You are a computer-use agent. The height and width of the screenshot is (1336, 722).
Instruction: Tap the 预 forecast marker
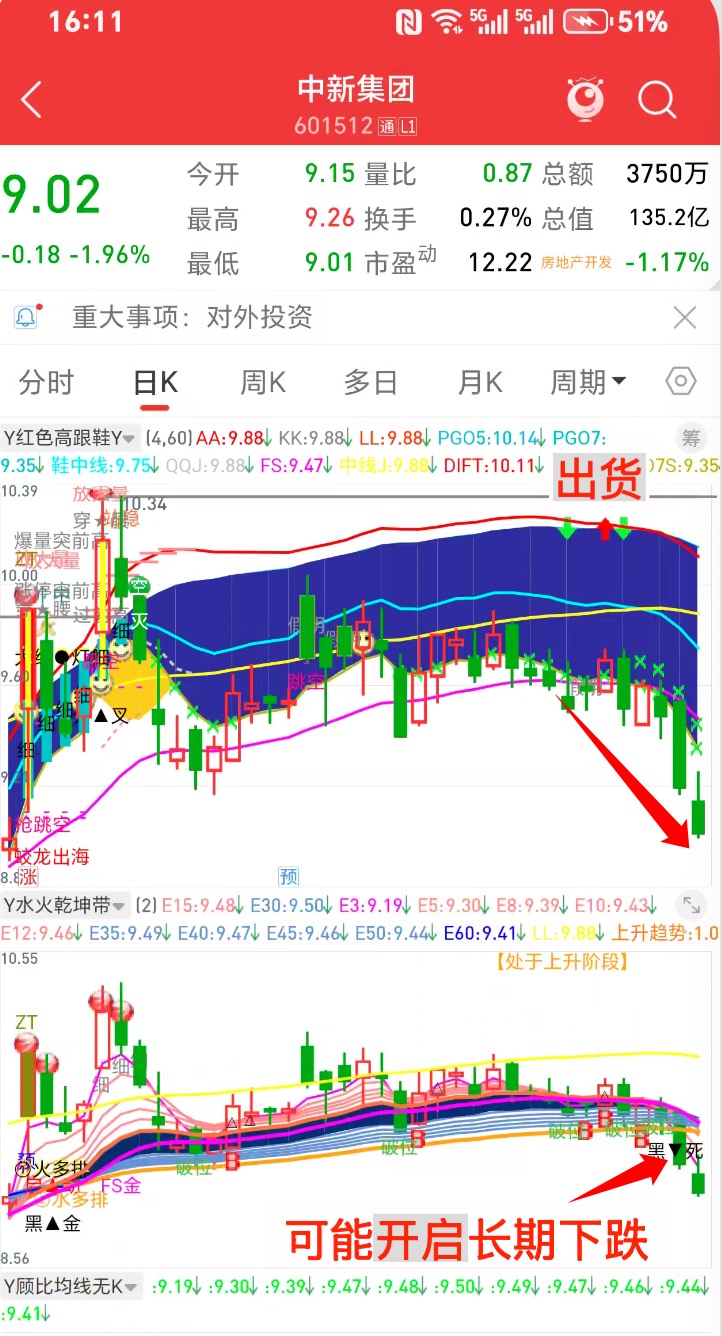(288, 877)
